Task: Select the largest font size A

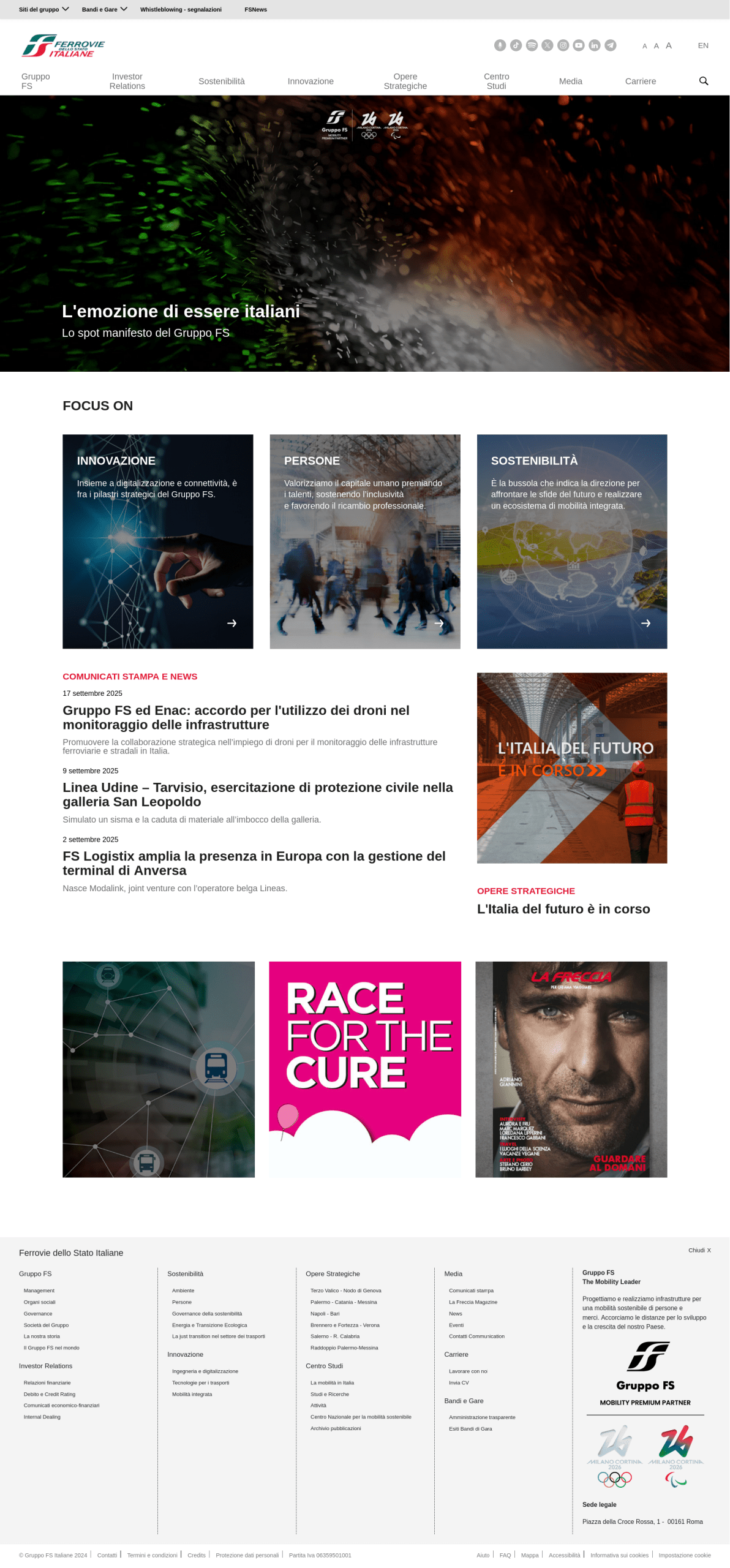Action: coord(668,45)
